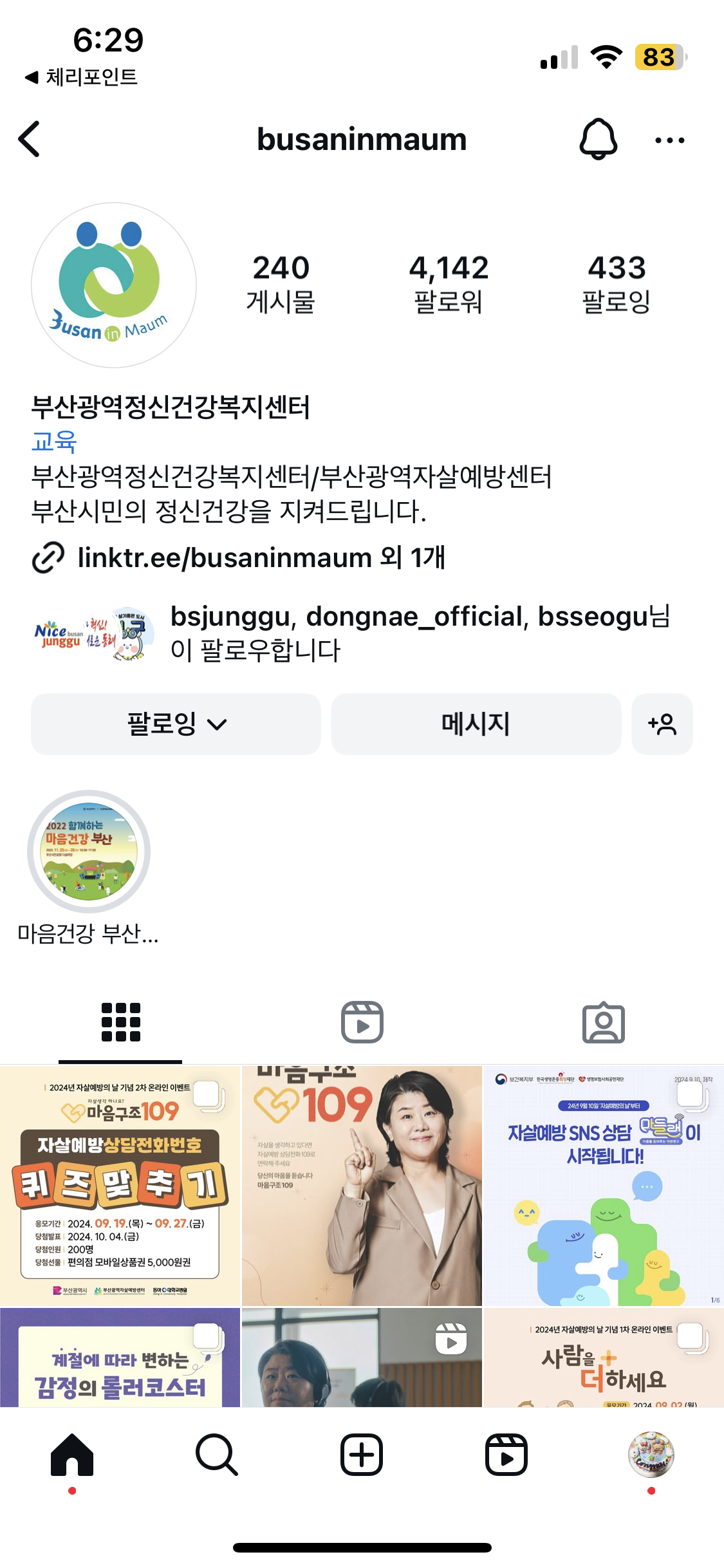
Task: Open the 자살예방 SNS 상담 post
Action: 603,1186
